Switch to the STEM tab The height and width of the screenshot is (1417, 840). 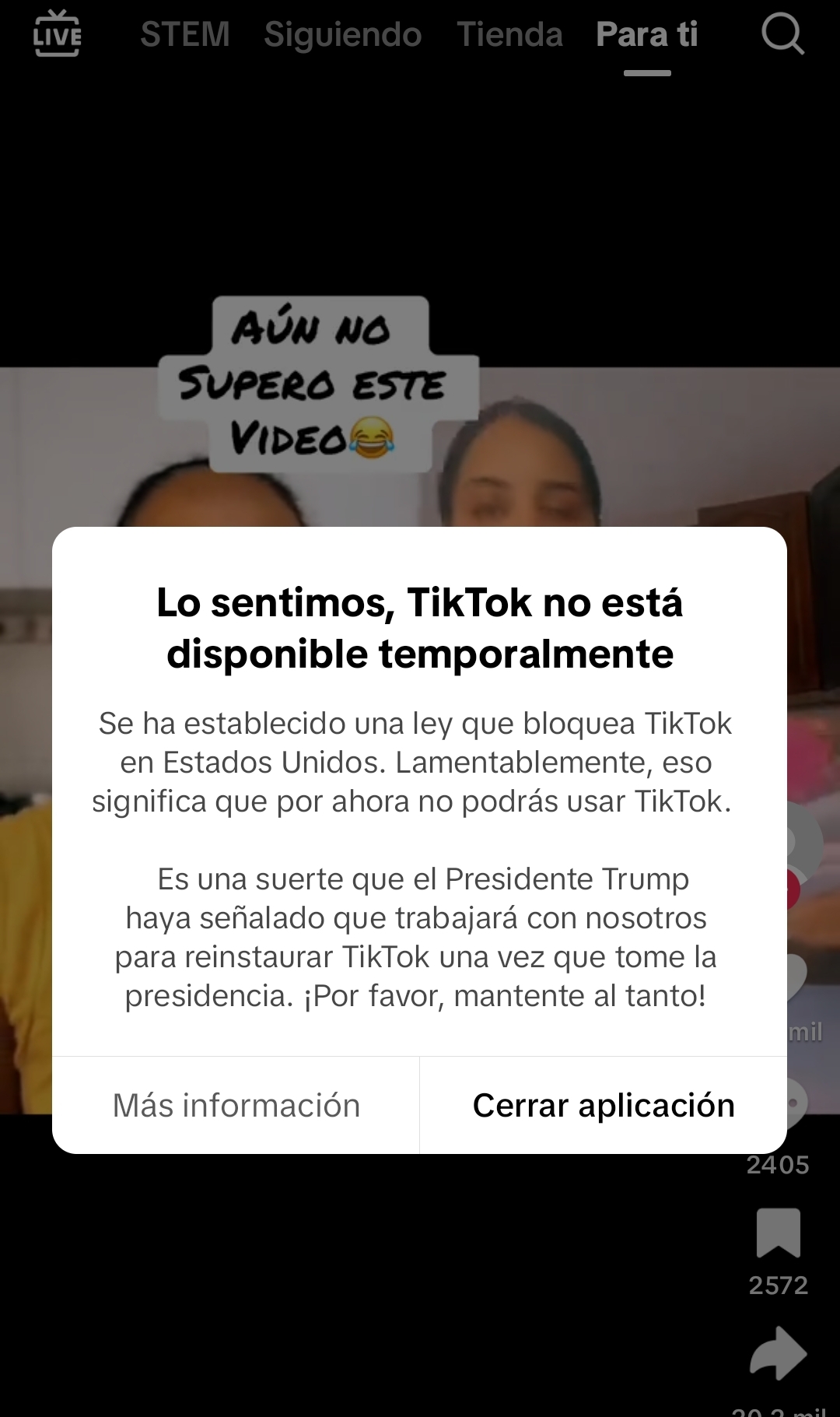[185, 35]
